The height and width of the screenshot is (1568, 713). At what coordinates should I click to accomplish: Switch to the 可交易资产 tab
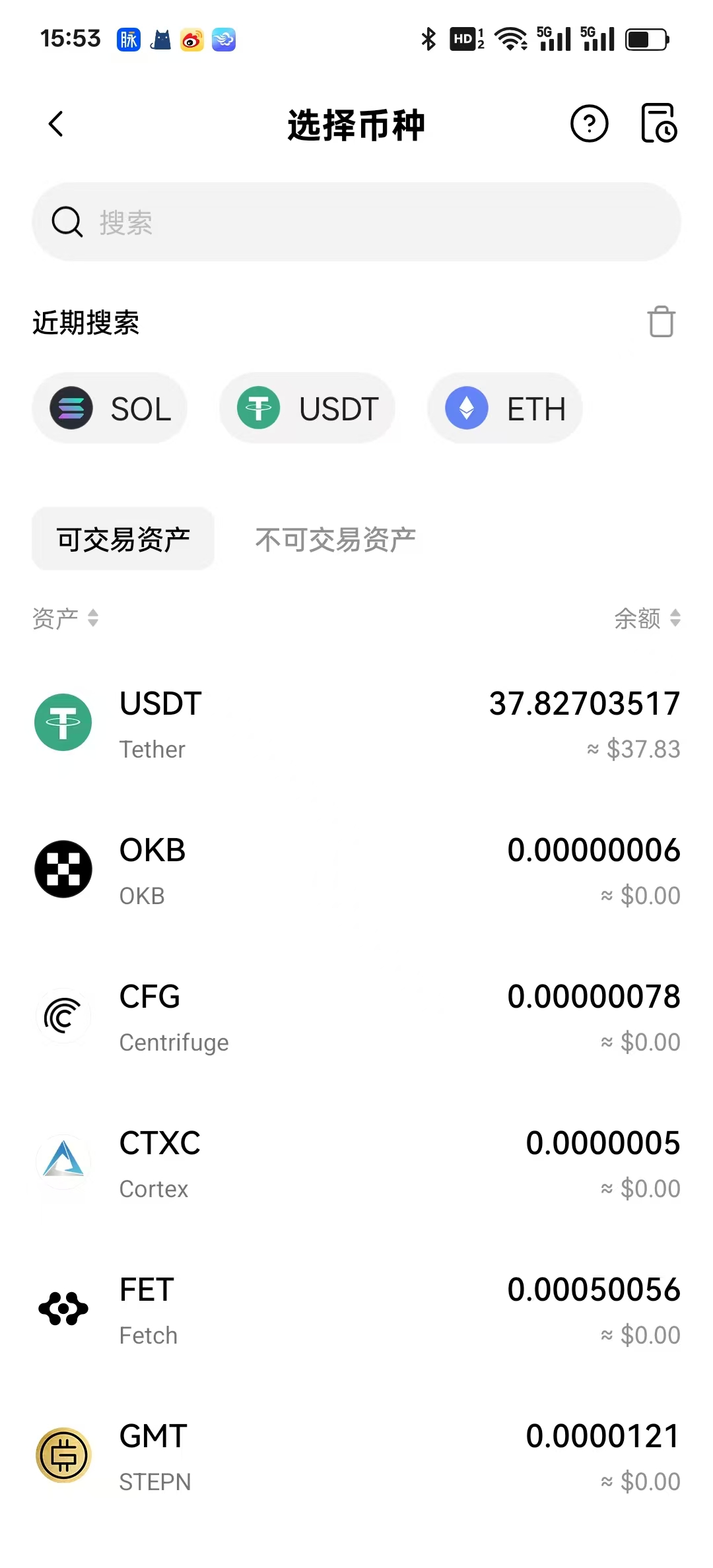pos(123,539)
